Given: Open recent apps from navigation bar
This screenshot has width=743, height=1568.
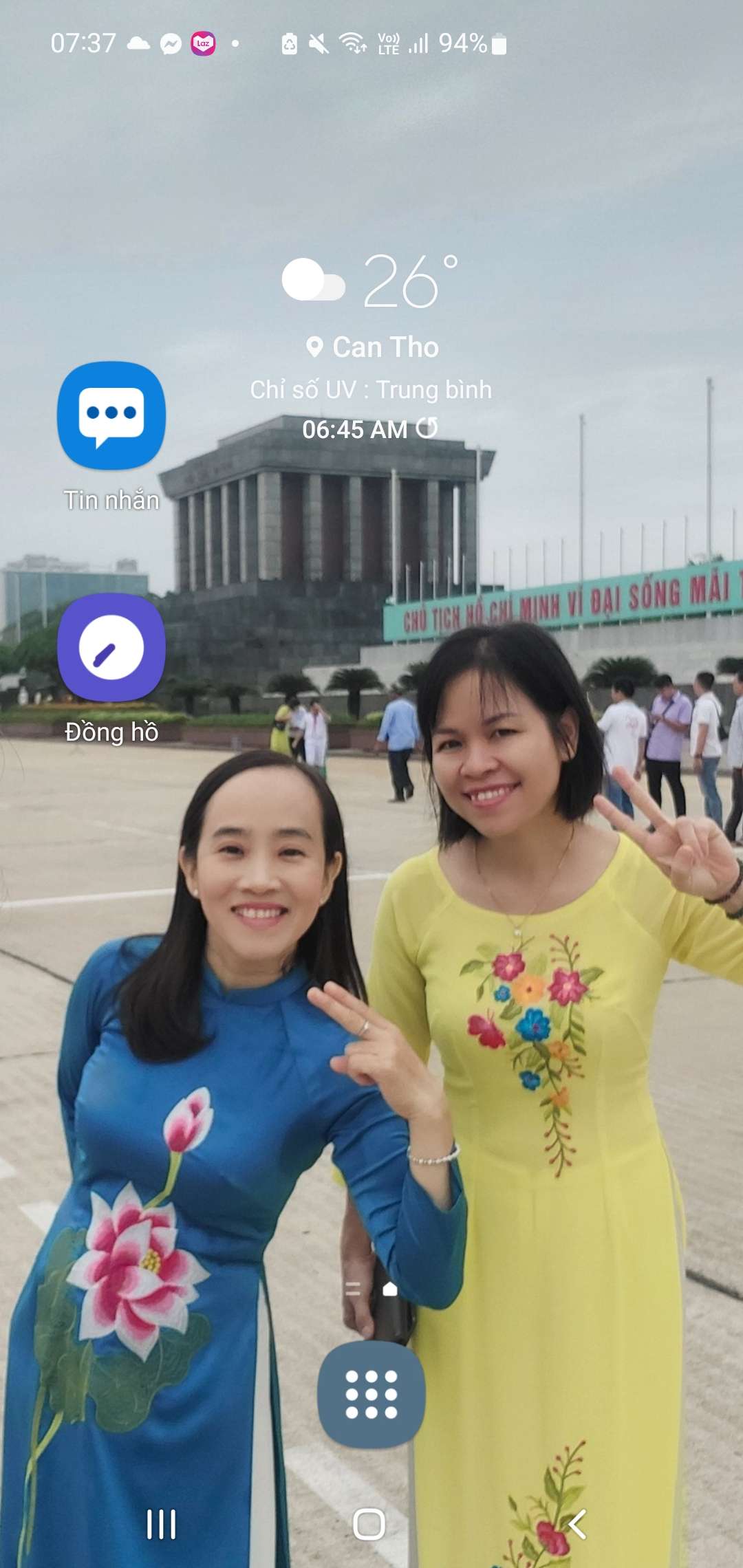Looking at the screenshot, I should pos(162,1524).
